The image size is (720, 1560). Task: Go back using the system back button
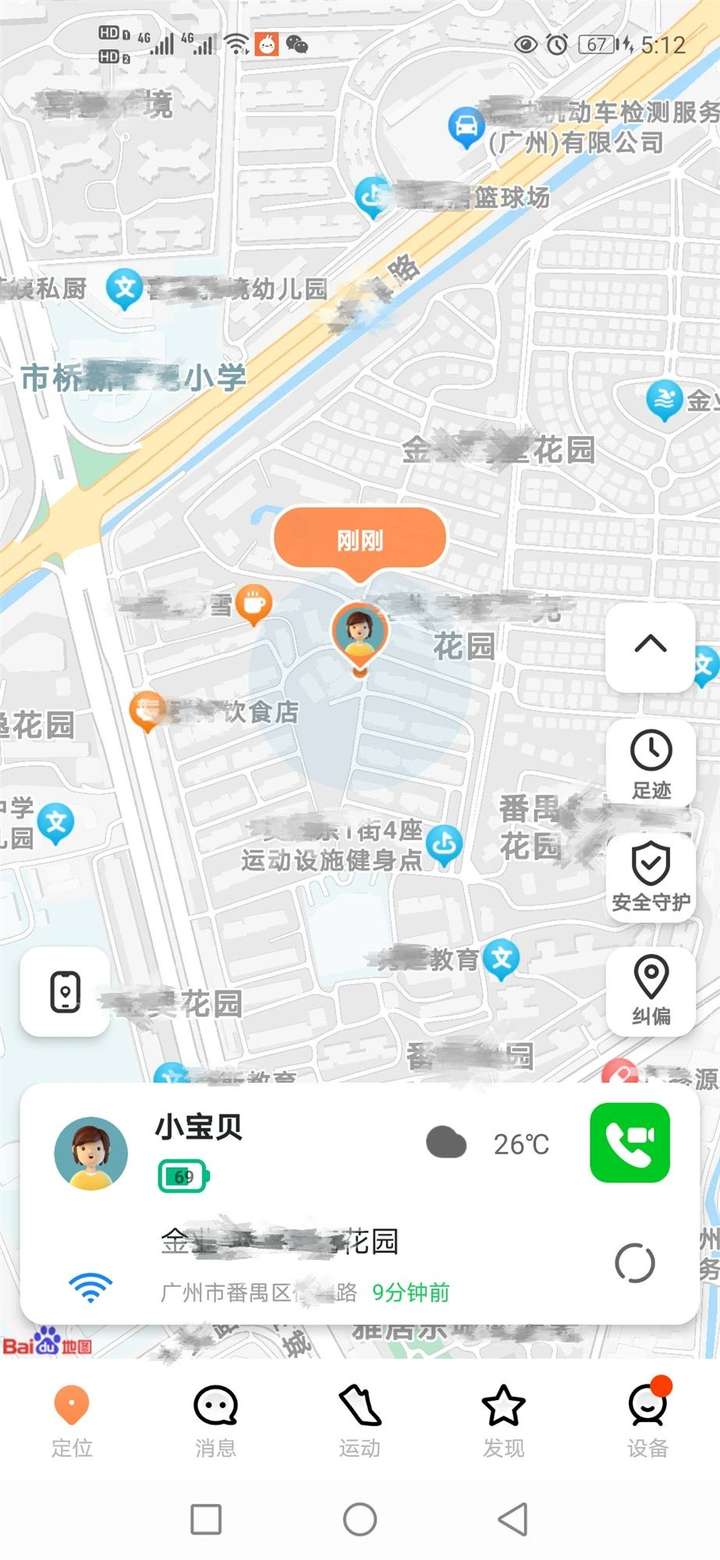pyautogui.click(x=513, y=1520)
